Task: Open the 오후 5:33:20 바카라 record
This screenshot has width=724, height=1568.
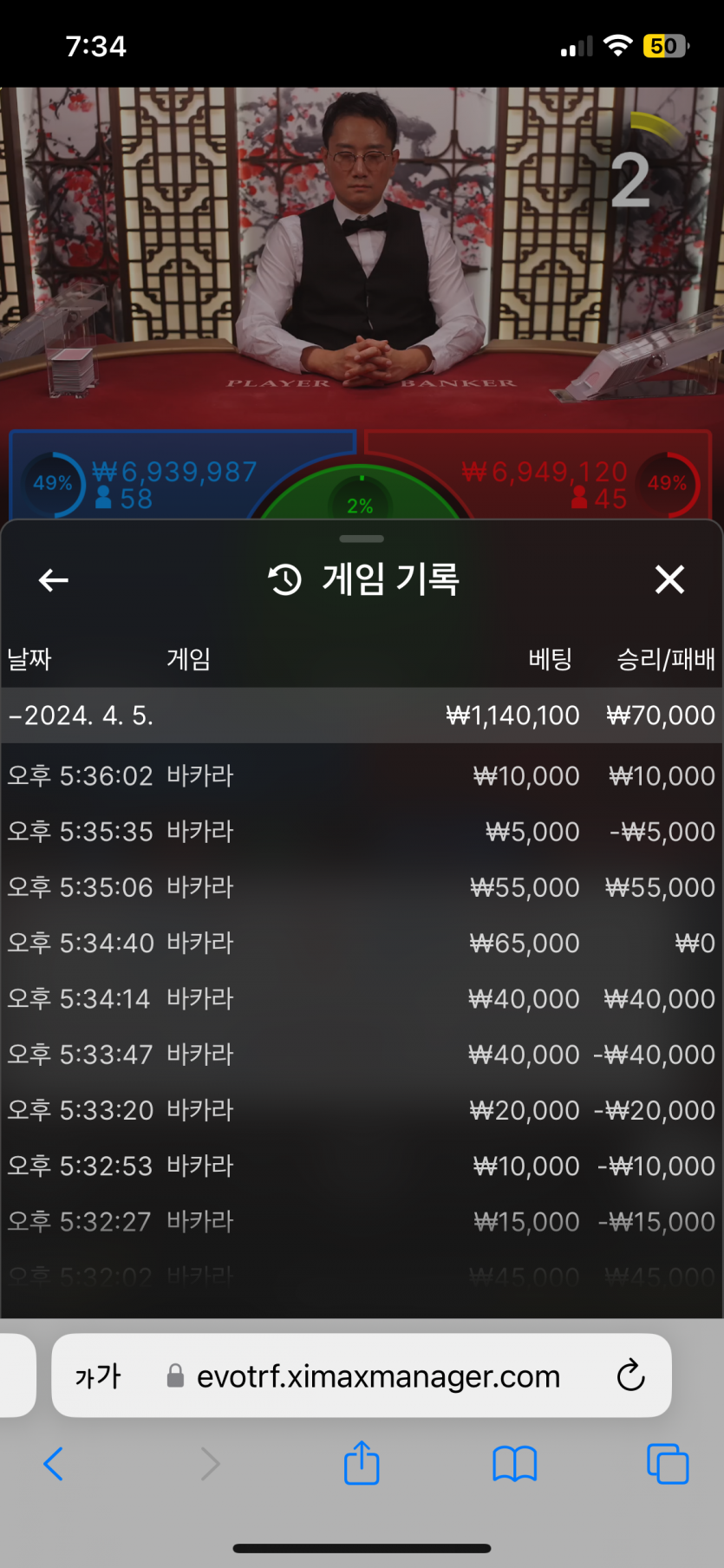Action: pos(361,1110)
